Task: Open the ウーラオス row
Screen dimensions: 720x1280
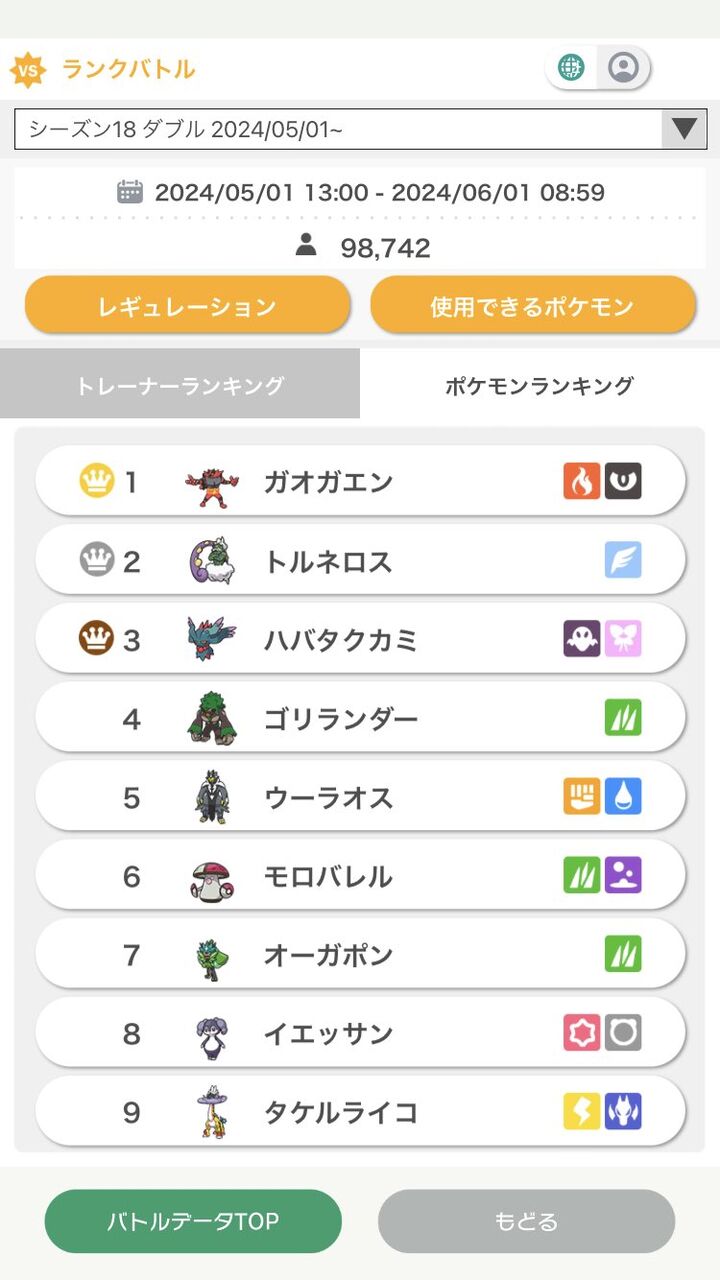Action: (360, 797)
